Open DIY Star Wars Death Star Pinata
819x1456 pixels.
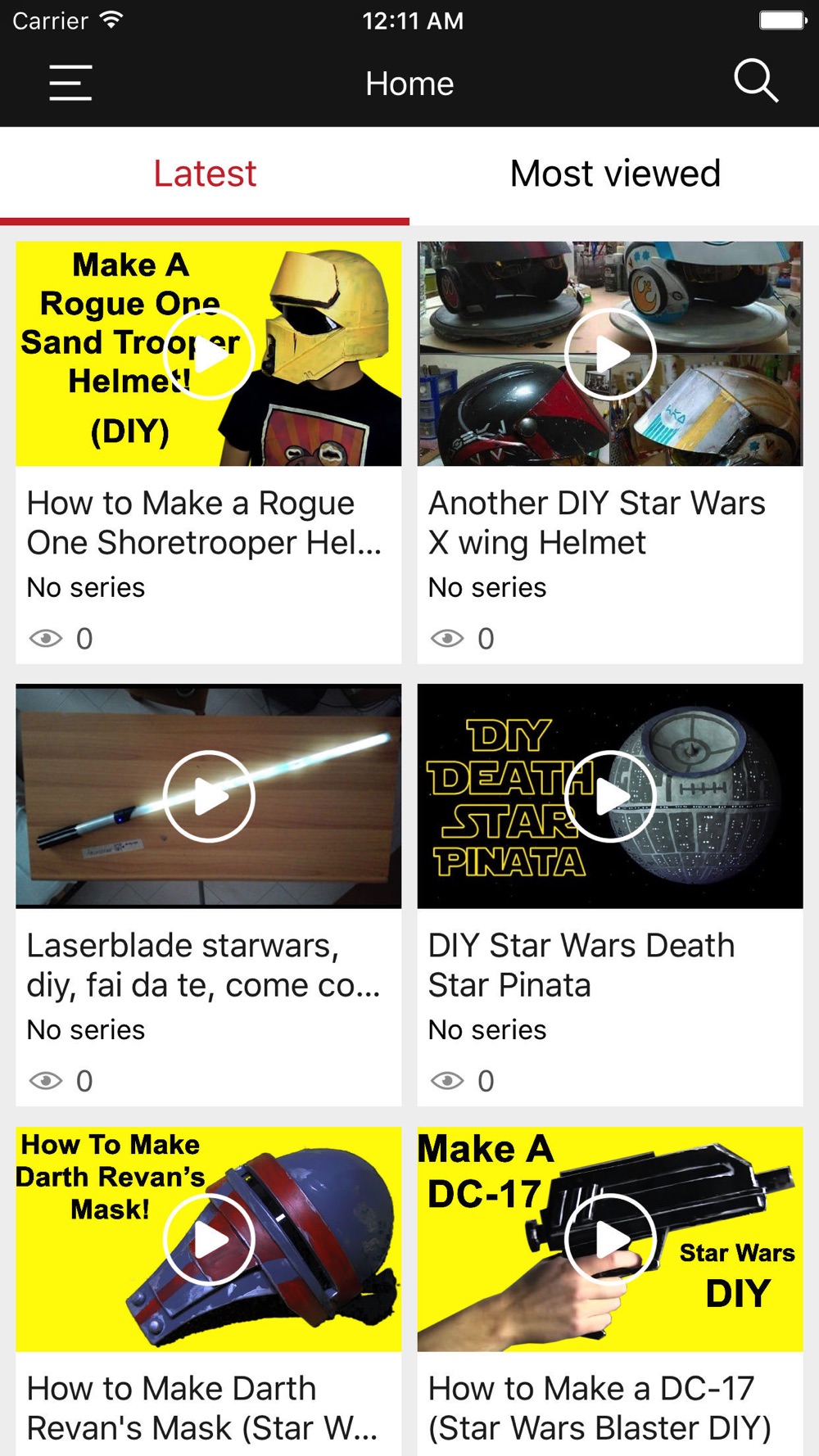pyautogui.click(x=610, y=895)
